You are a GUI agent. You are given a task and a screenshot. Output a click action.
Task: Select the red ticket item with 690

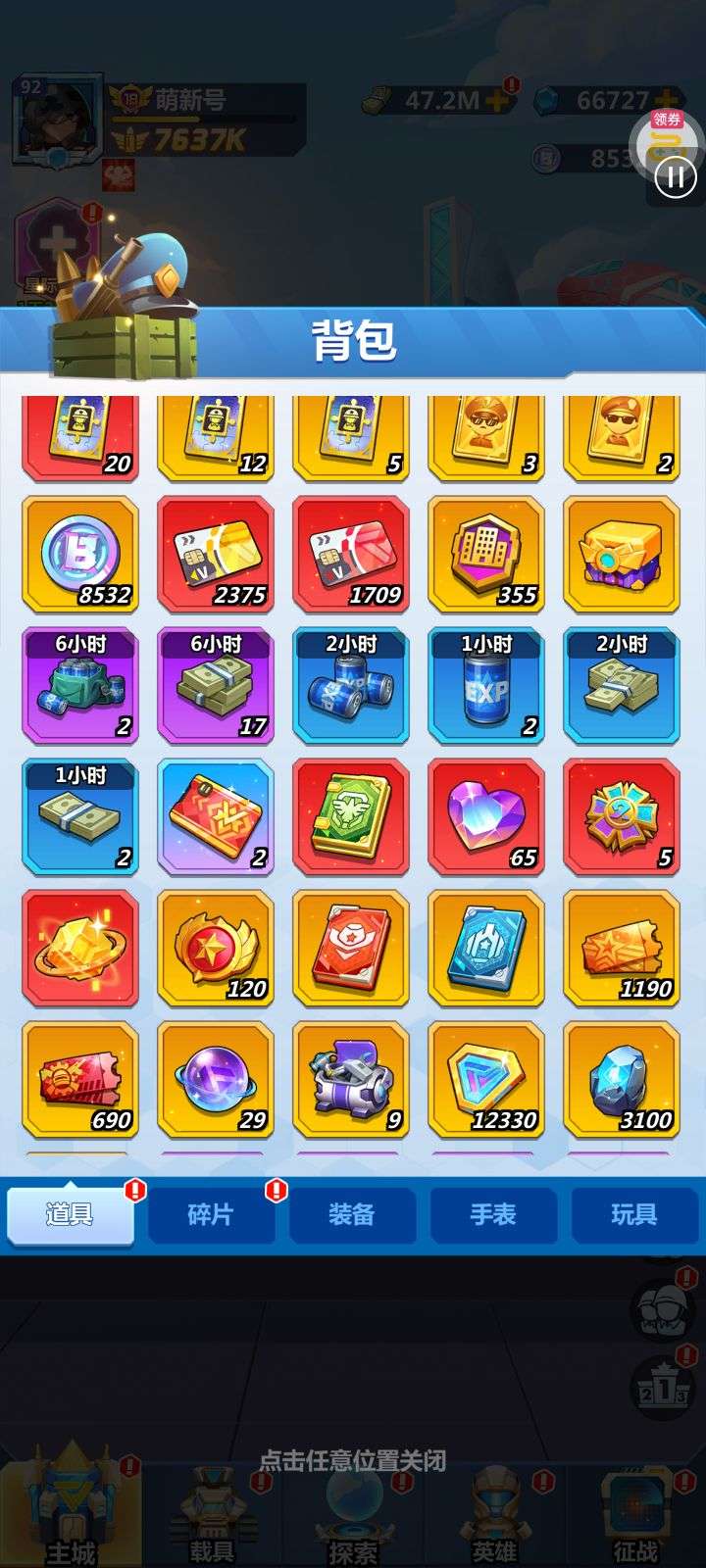[80, 1080]
